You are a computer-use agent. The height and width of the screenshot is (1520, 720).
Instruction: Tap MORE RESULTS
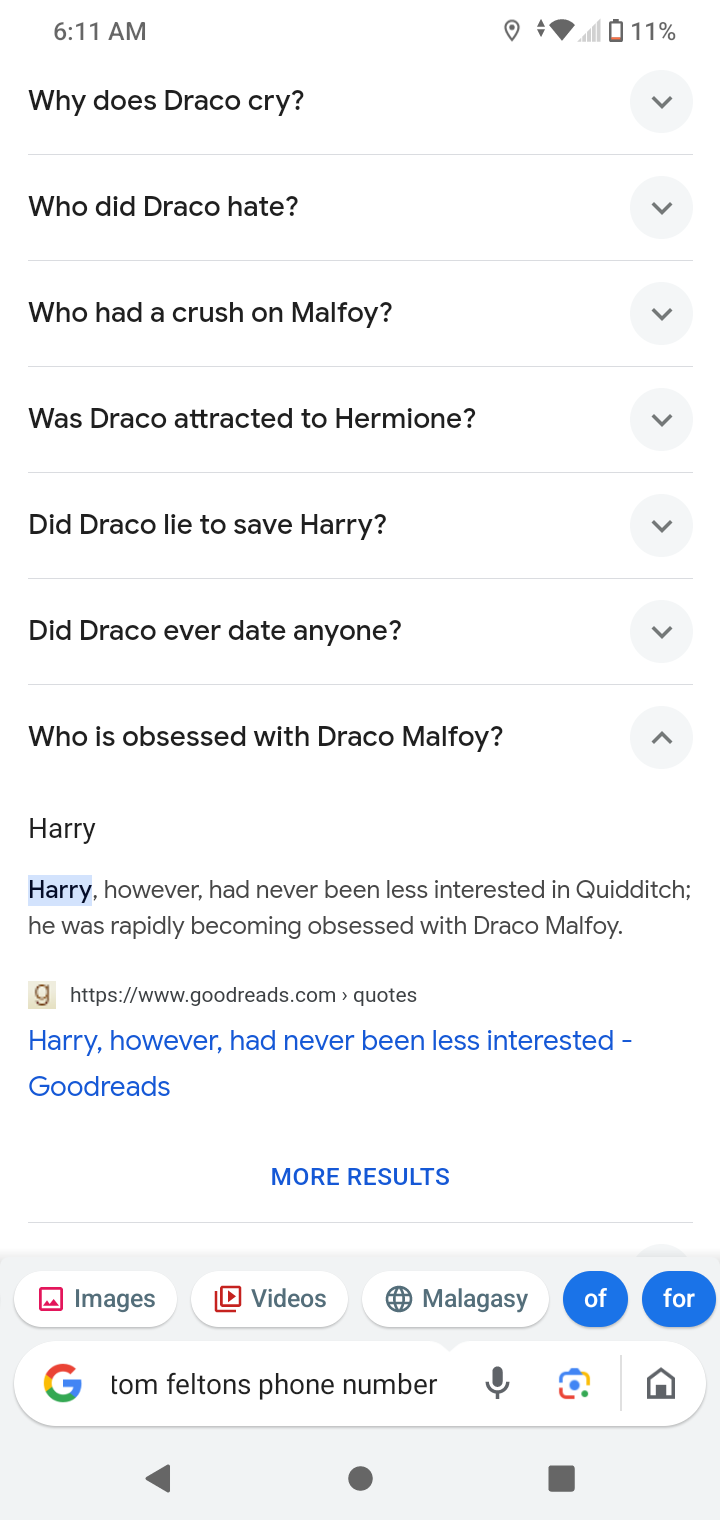pyautogui.click(x=360, y=1177)
